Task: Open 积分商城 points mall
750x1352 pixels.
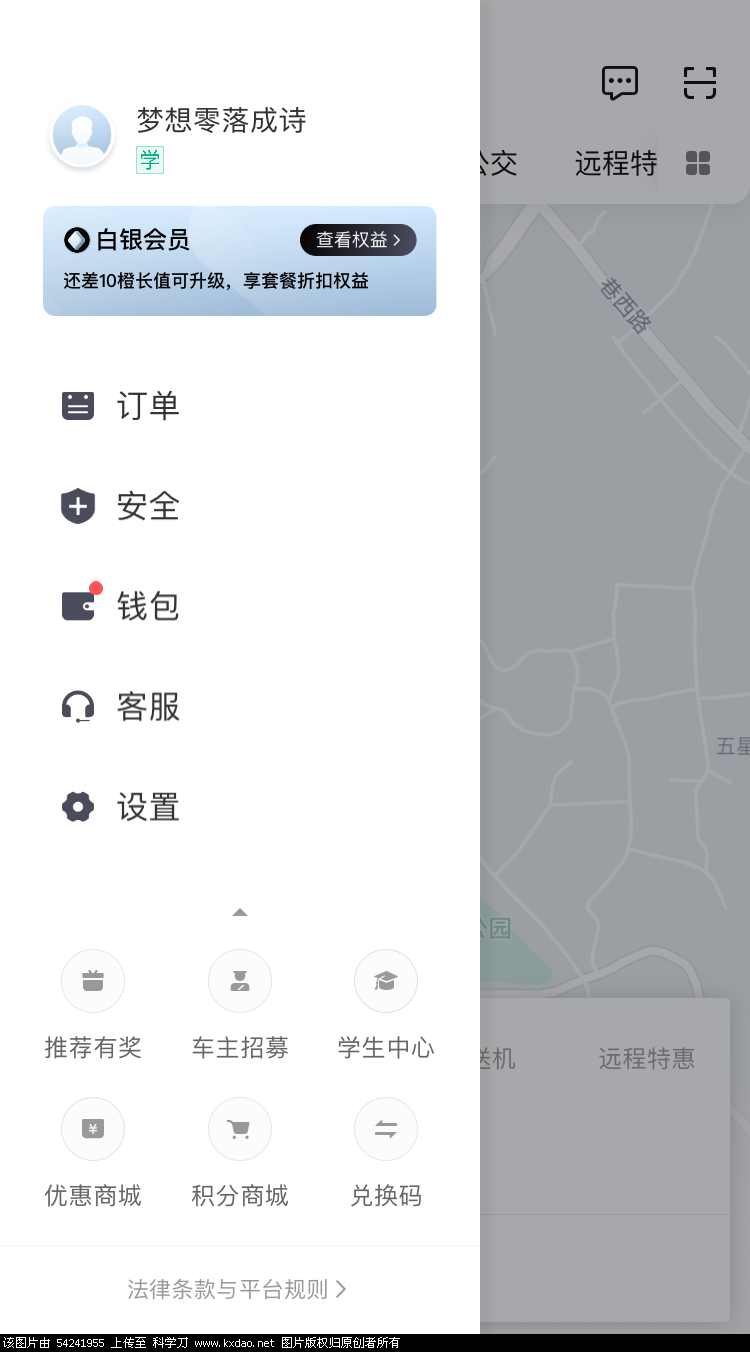Action: pyautogui.click(x=240, y=1152)
